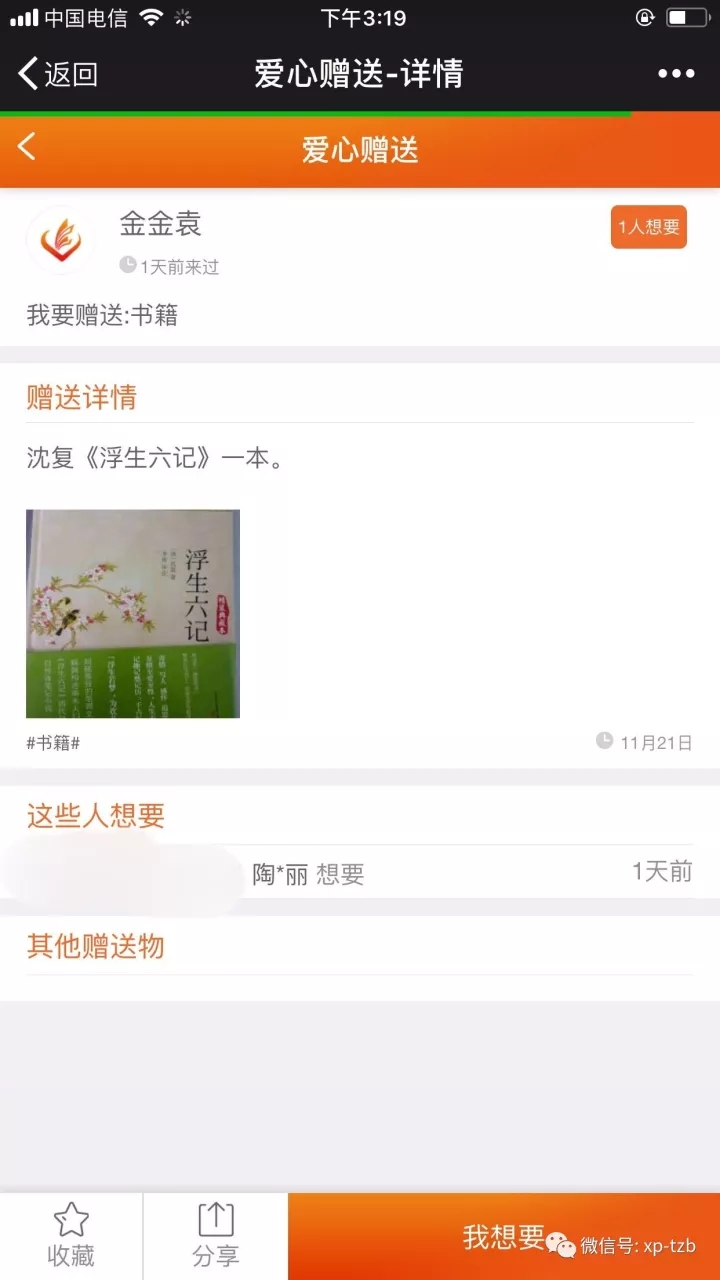Open the three-dot overflow menu
Viewport: 720px width, 1280px height.
(x=676, y=74)
